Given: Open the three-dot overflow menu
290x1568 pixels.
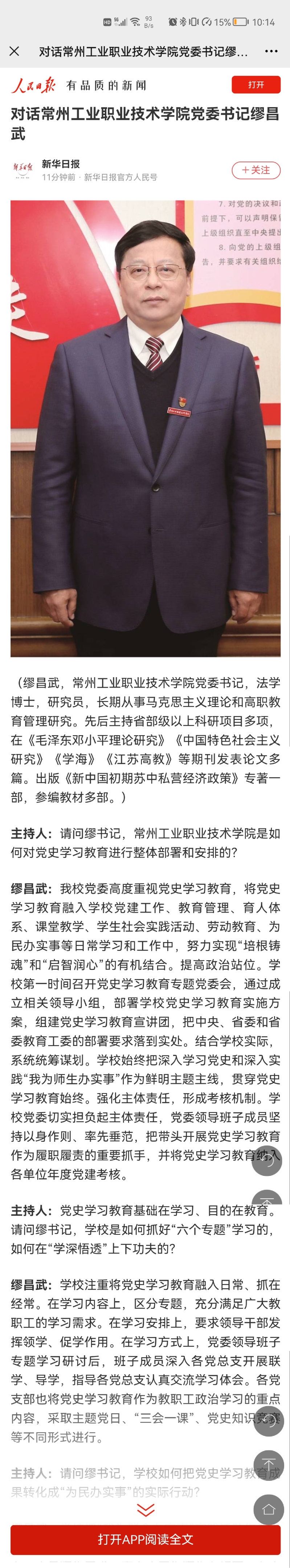Looking at the screenshot, I should click(271, 51).
